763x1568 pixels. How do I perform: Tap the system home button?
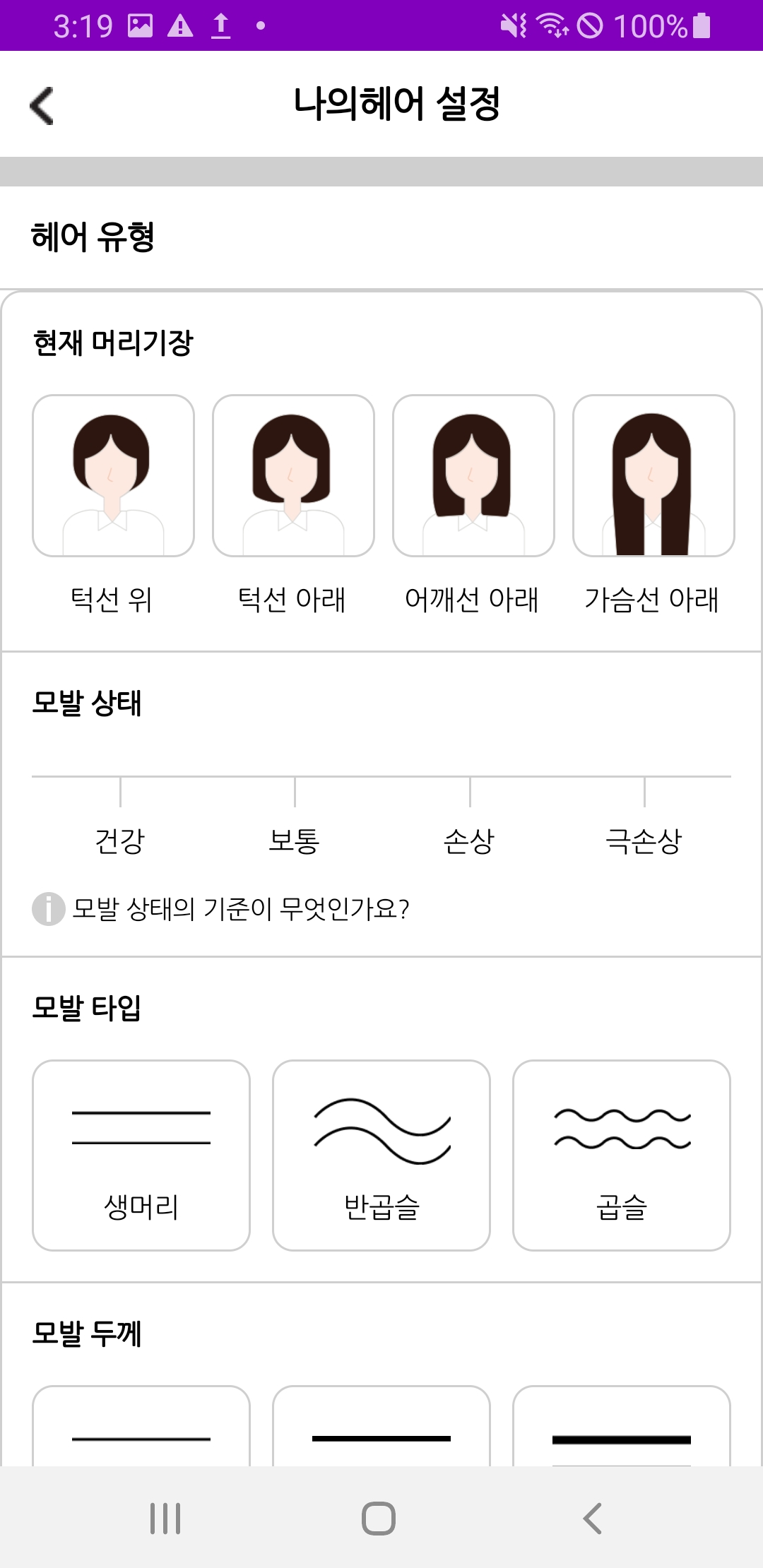(x=379, y=1518)
